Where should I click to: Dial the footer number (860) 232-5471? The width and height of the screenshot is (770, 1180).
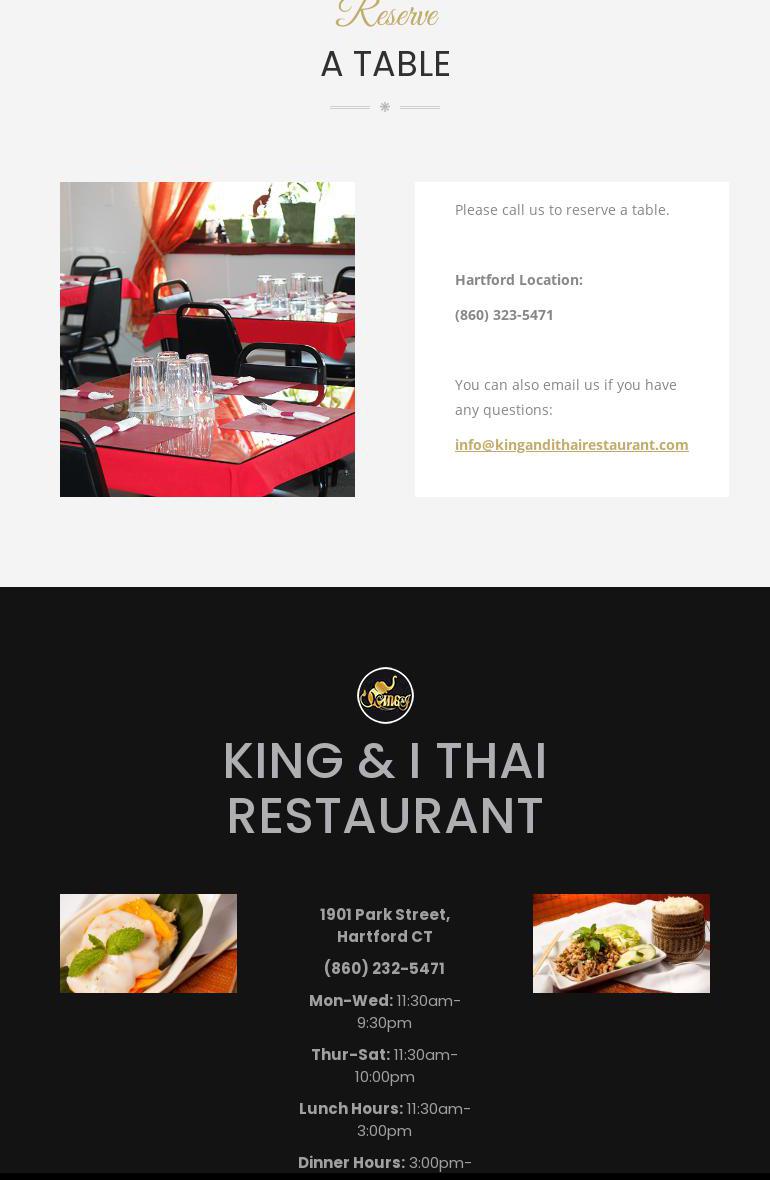(384, 968)
